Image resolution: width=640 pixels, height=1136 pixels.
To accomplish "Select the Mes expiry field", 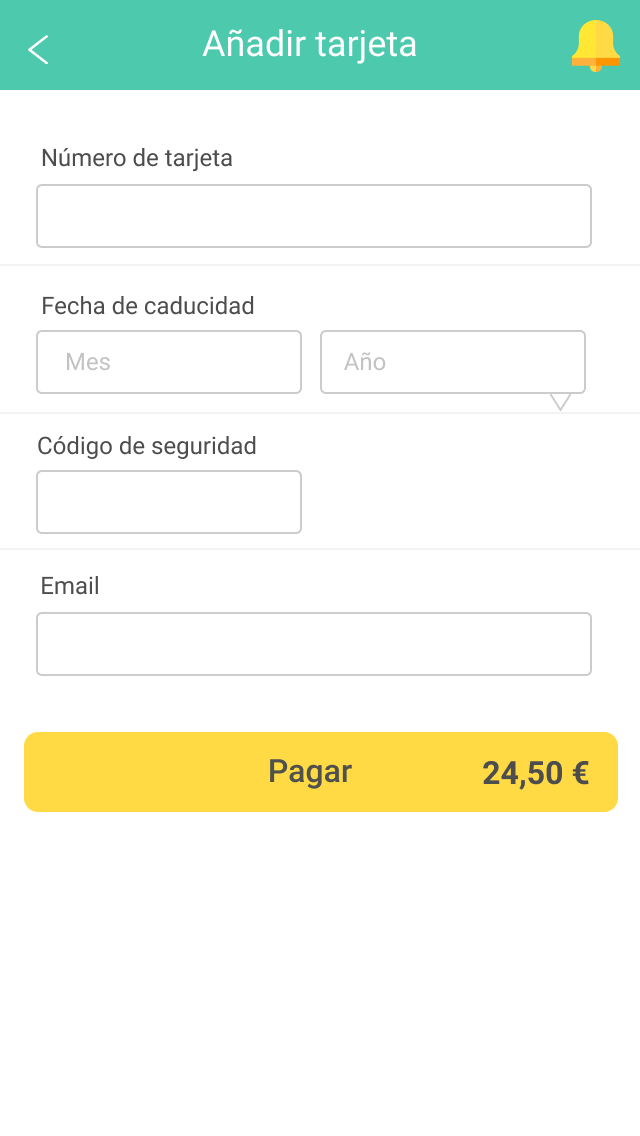I will (169, 362).
